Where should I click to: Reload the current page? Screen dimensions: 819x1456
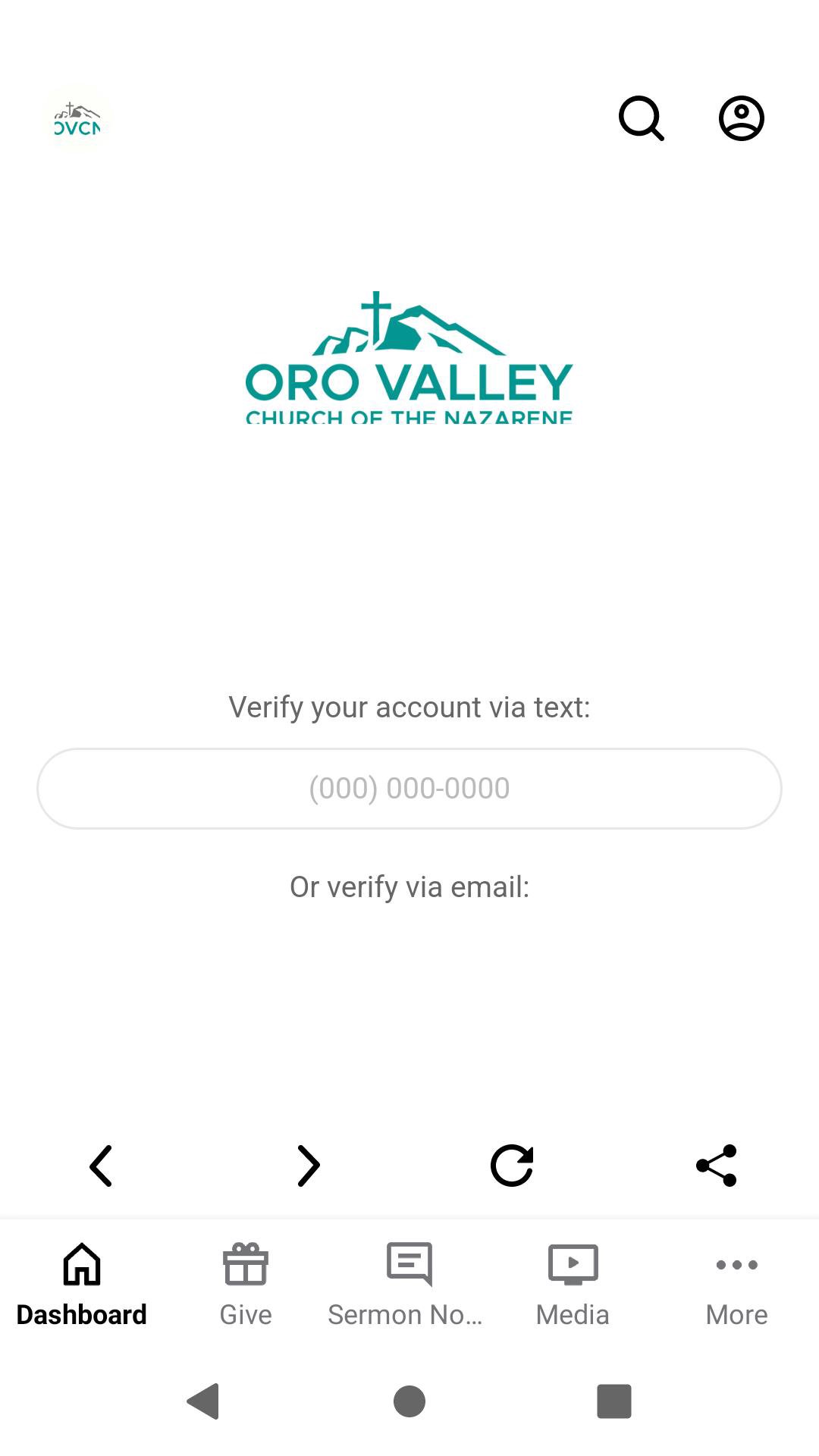coord(512,1166)
